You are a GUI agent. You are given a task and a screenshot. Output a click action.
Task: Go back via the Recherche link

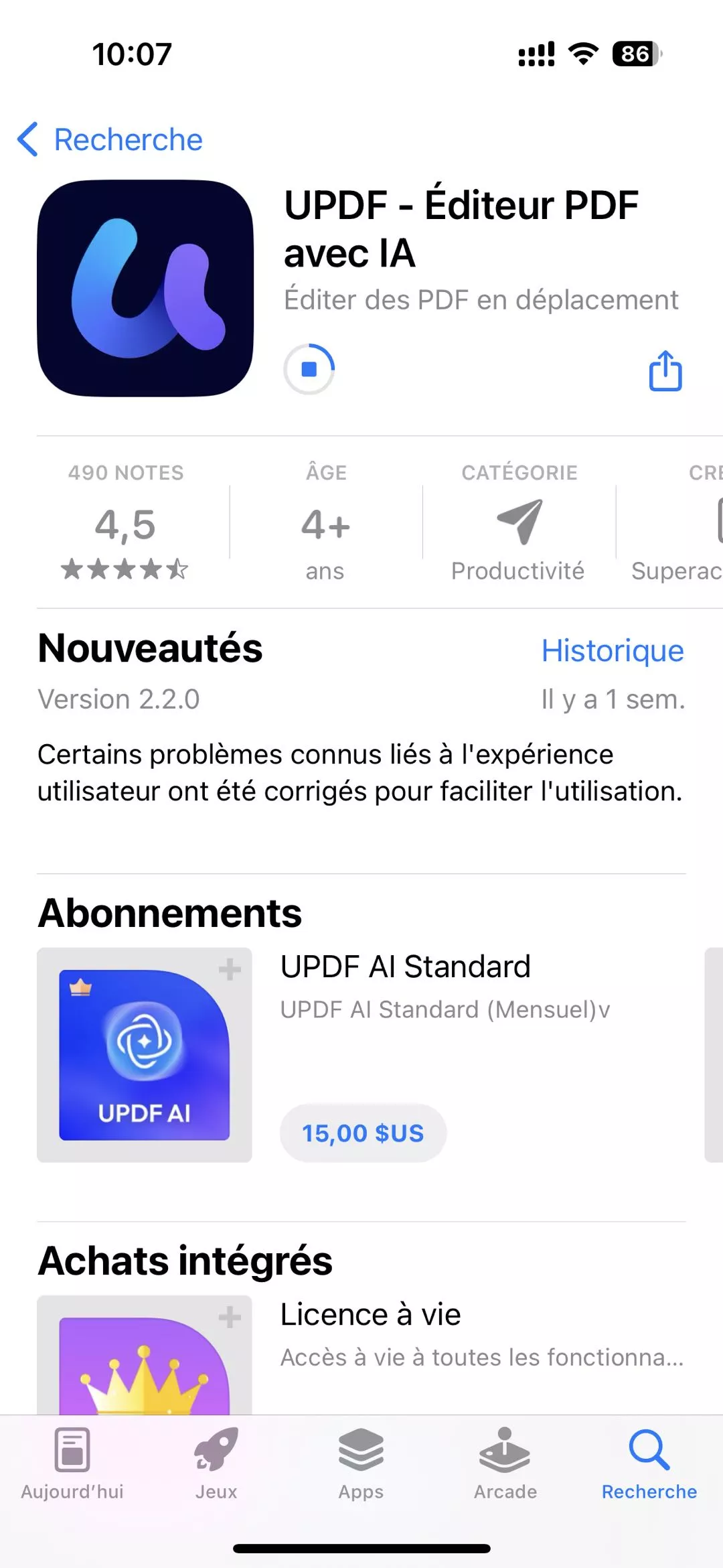(x=127, y=139)
